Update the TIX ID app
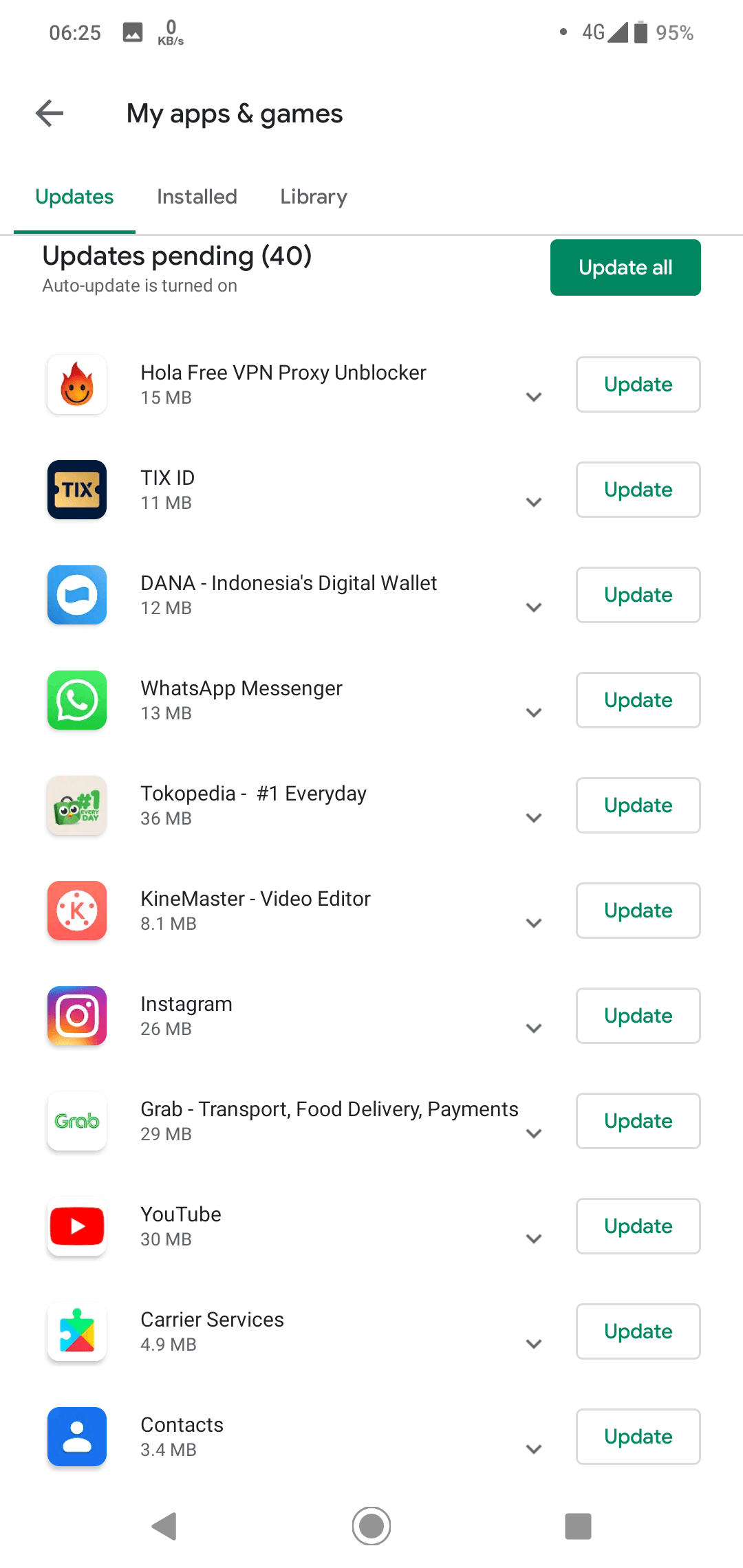The image size is (743, 1568). [638, 490]
